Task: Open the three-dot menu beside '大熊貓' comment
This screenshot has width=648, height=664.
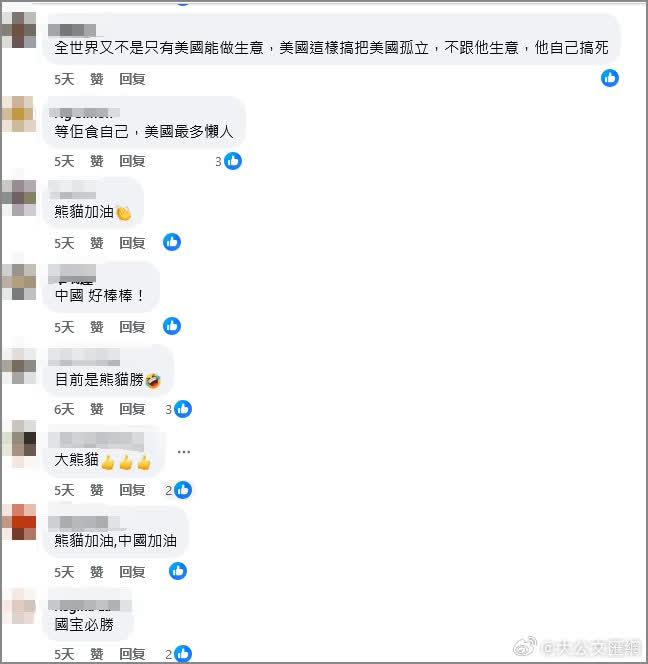Action: (183, 452)
